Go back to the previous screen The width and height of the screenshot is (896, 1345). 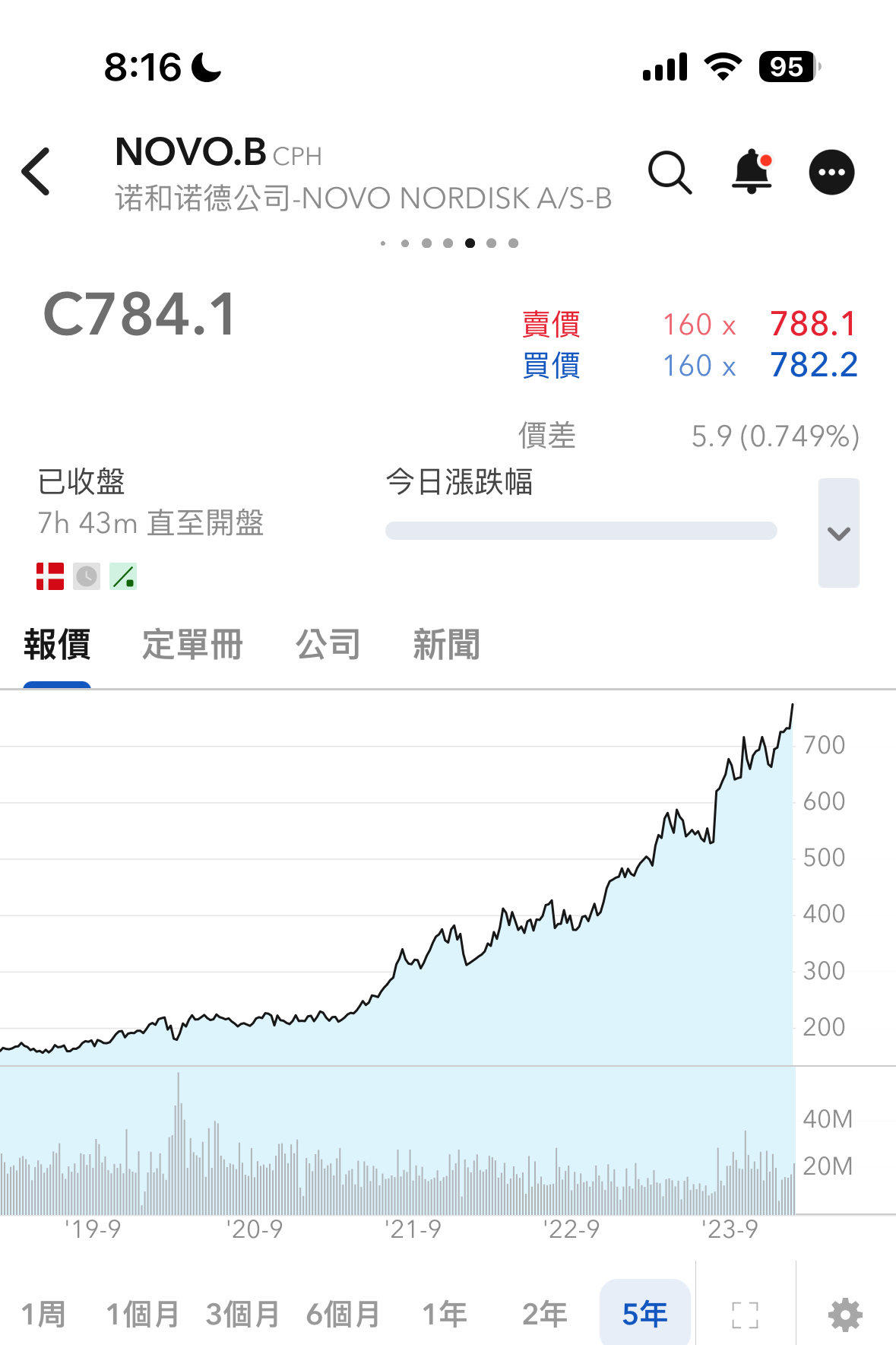pos(36,172)
